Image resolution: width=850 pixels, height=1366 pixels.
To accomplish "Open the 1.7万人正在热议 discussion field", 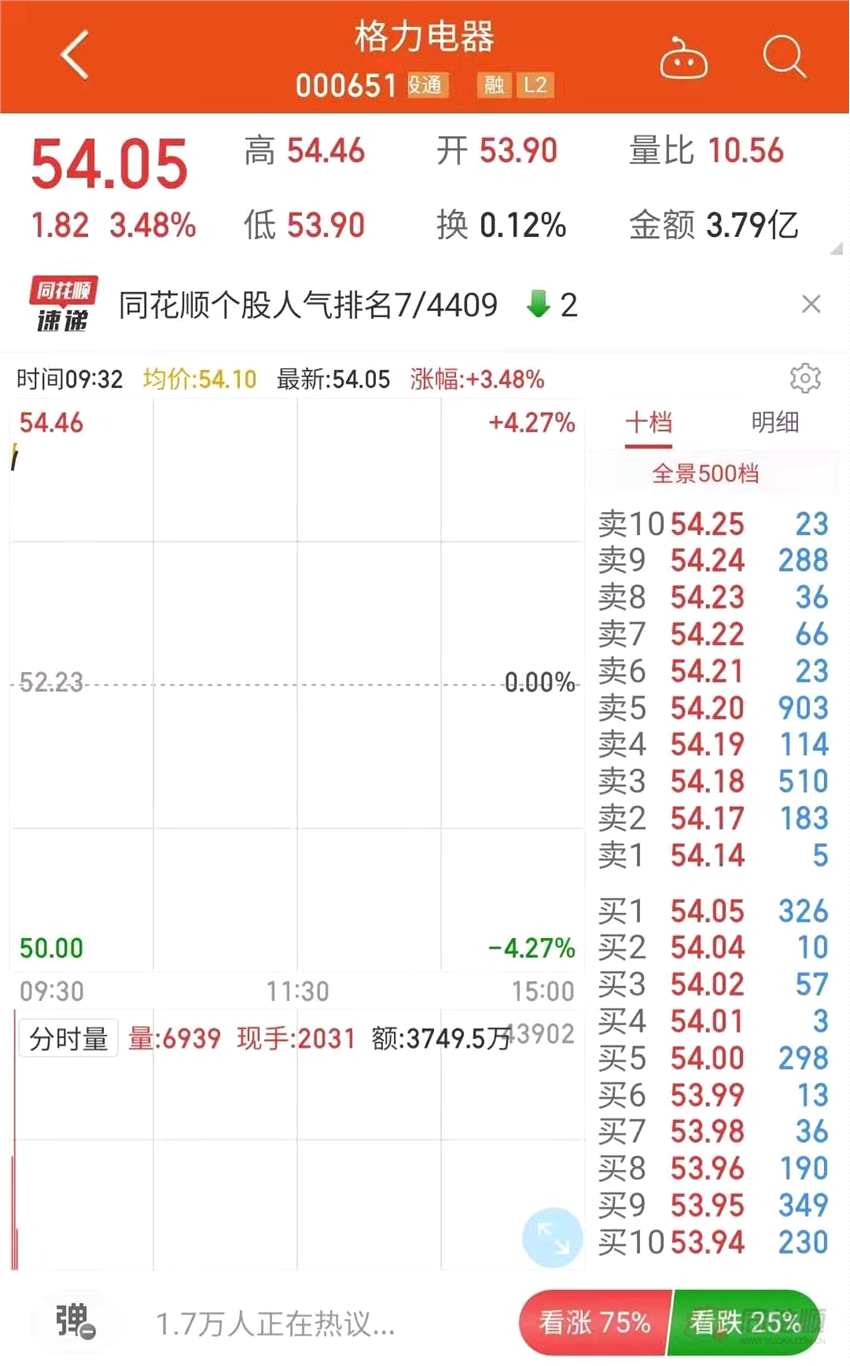I will click(275, 1325).
